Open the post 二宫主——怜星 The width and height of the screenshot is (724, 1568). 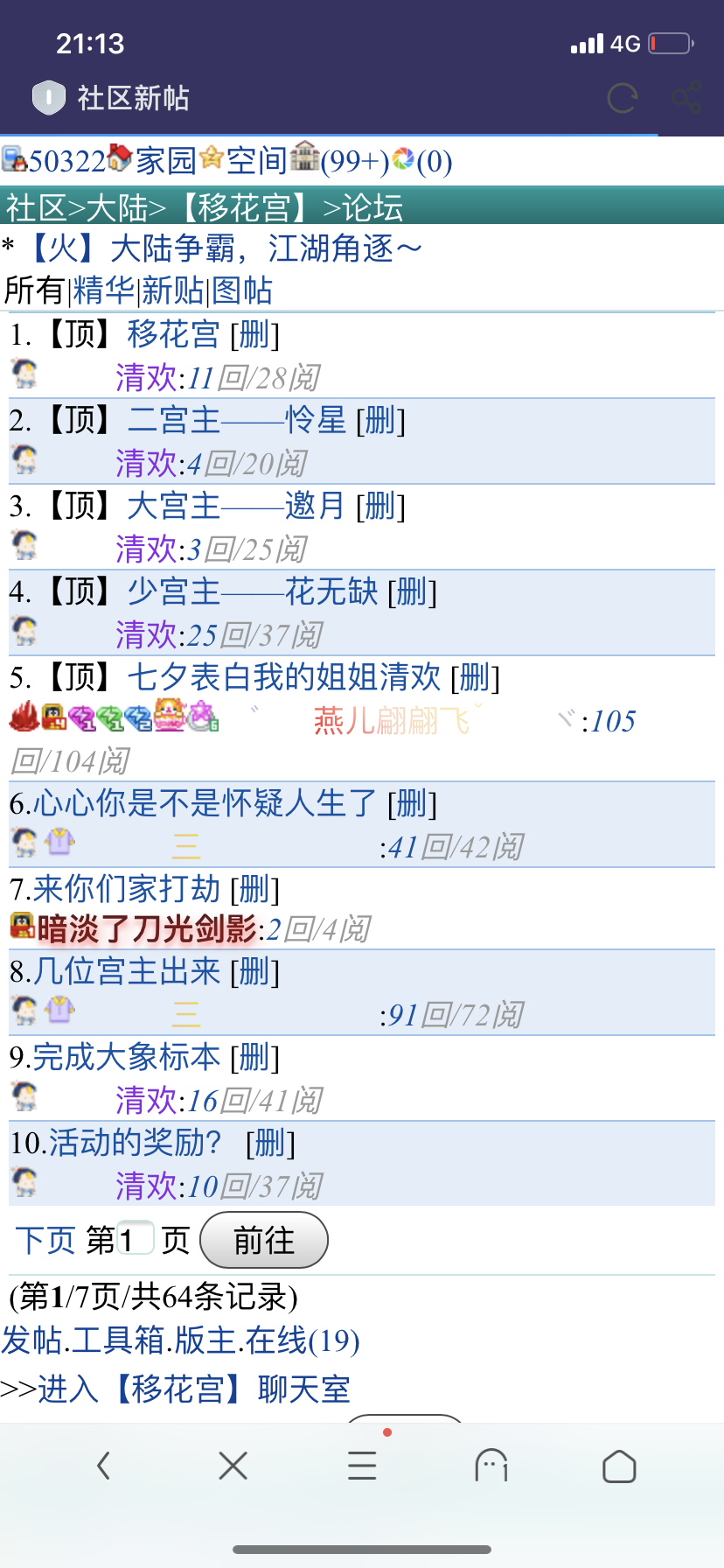[x=236, y=421]
